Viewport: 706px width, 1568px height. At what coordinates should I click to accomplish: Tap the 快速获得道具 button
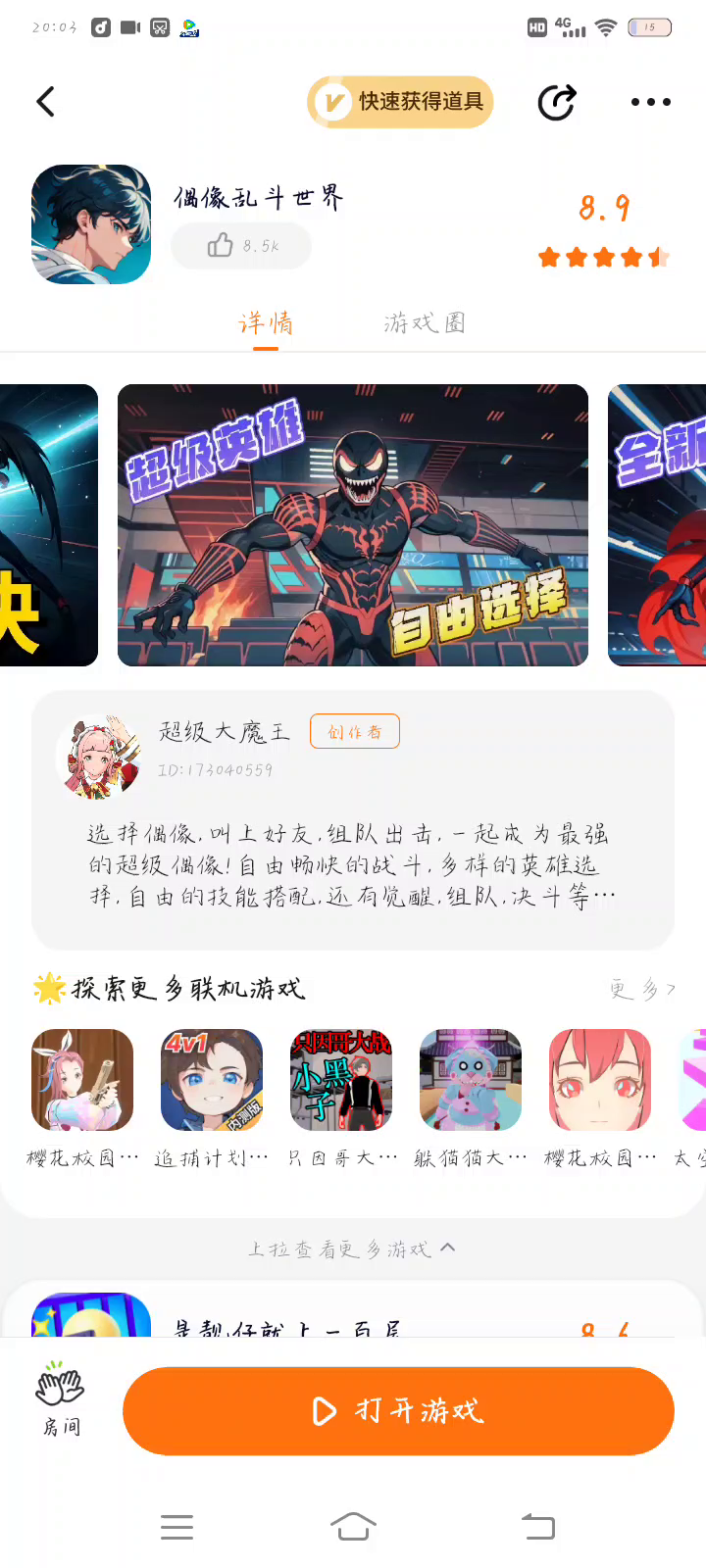[x=400, y=102]
